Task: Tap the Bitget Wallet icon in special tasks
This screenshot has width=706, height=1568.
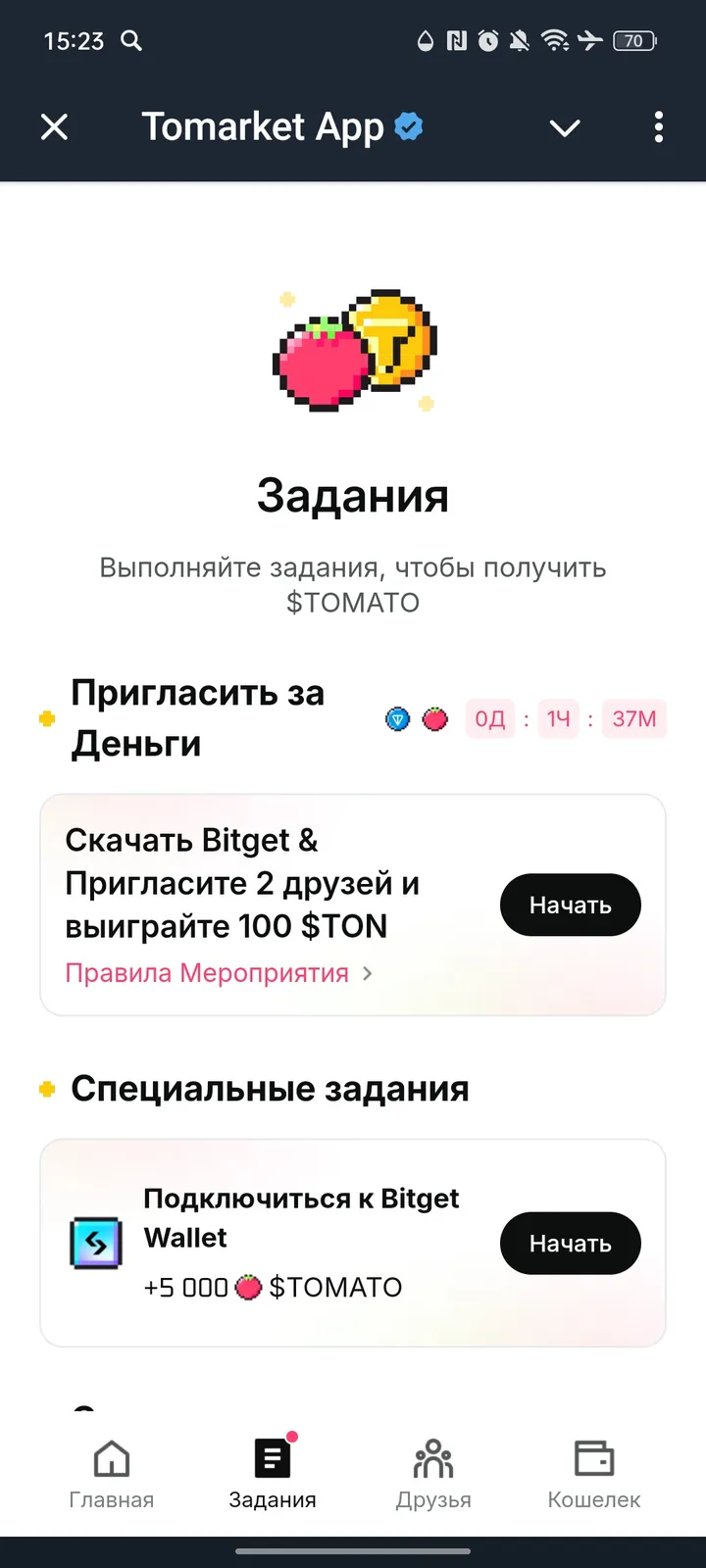Action: pyautogui.click(x=95, y=1243)
